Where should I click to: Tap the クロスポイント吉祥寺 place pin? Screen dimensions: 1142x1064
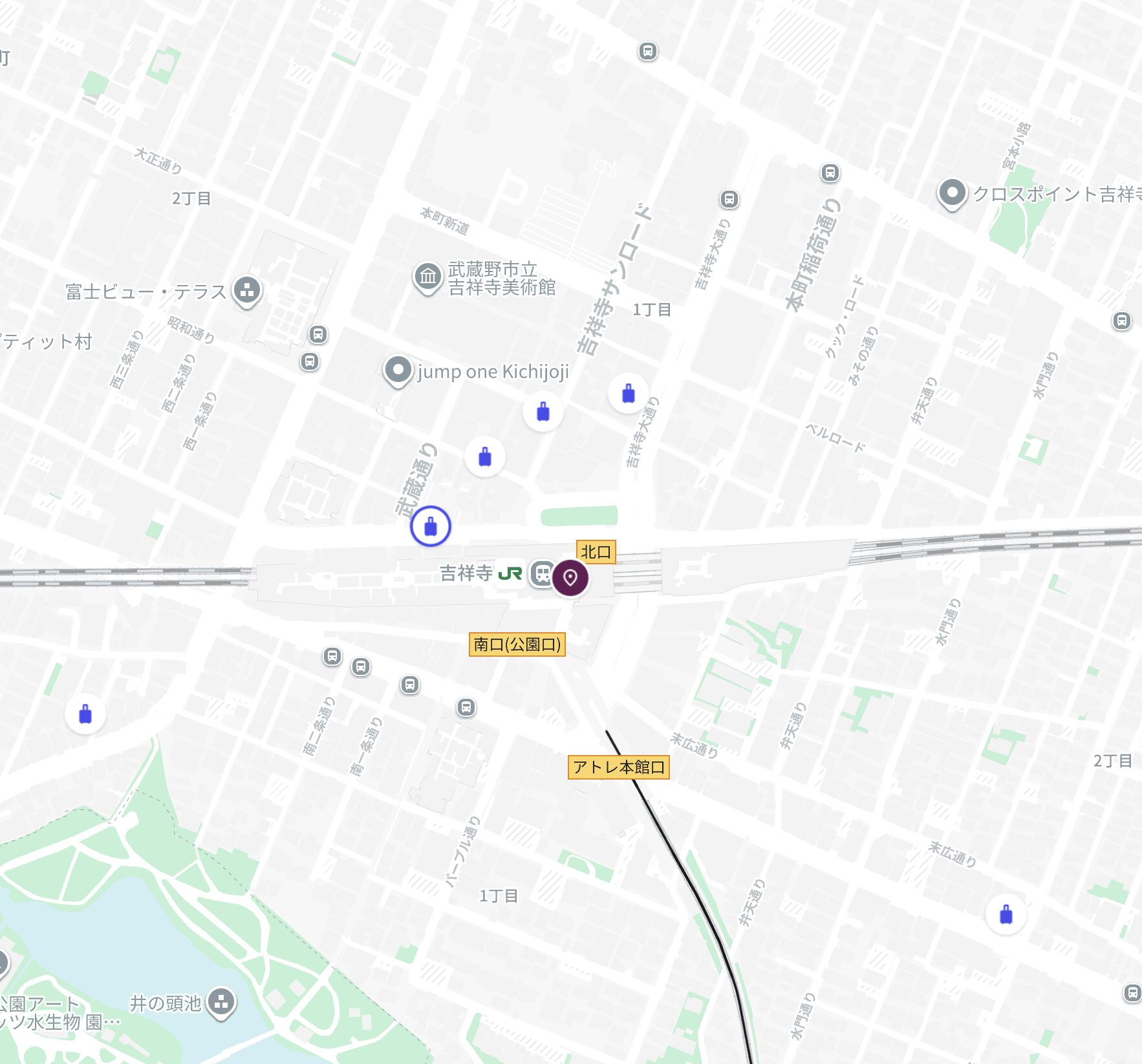(952, 193)
